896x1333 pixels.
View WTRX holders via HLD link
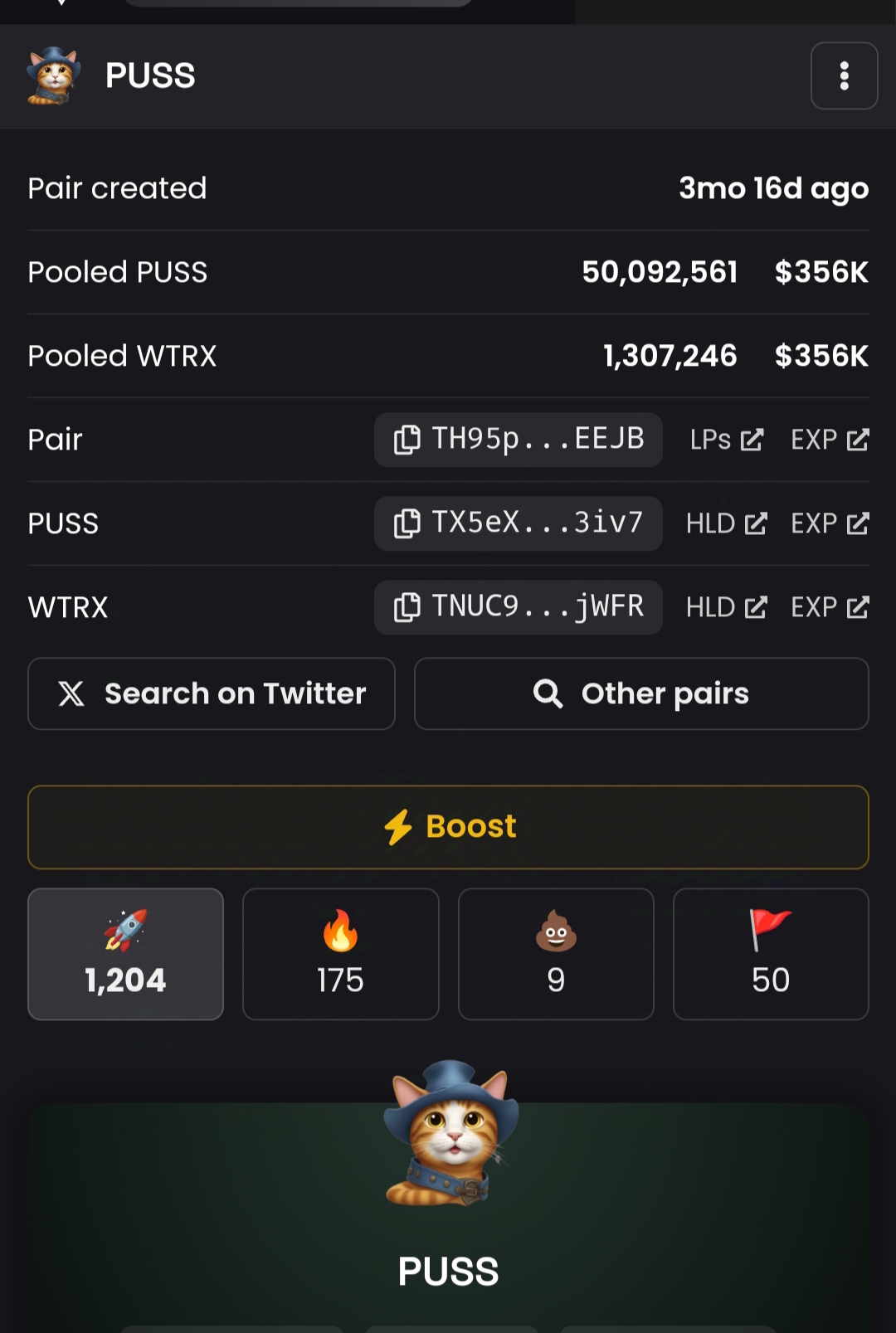(x=726, y=607)
